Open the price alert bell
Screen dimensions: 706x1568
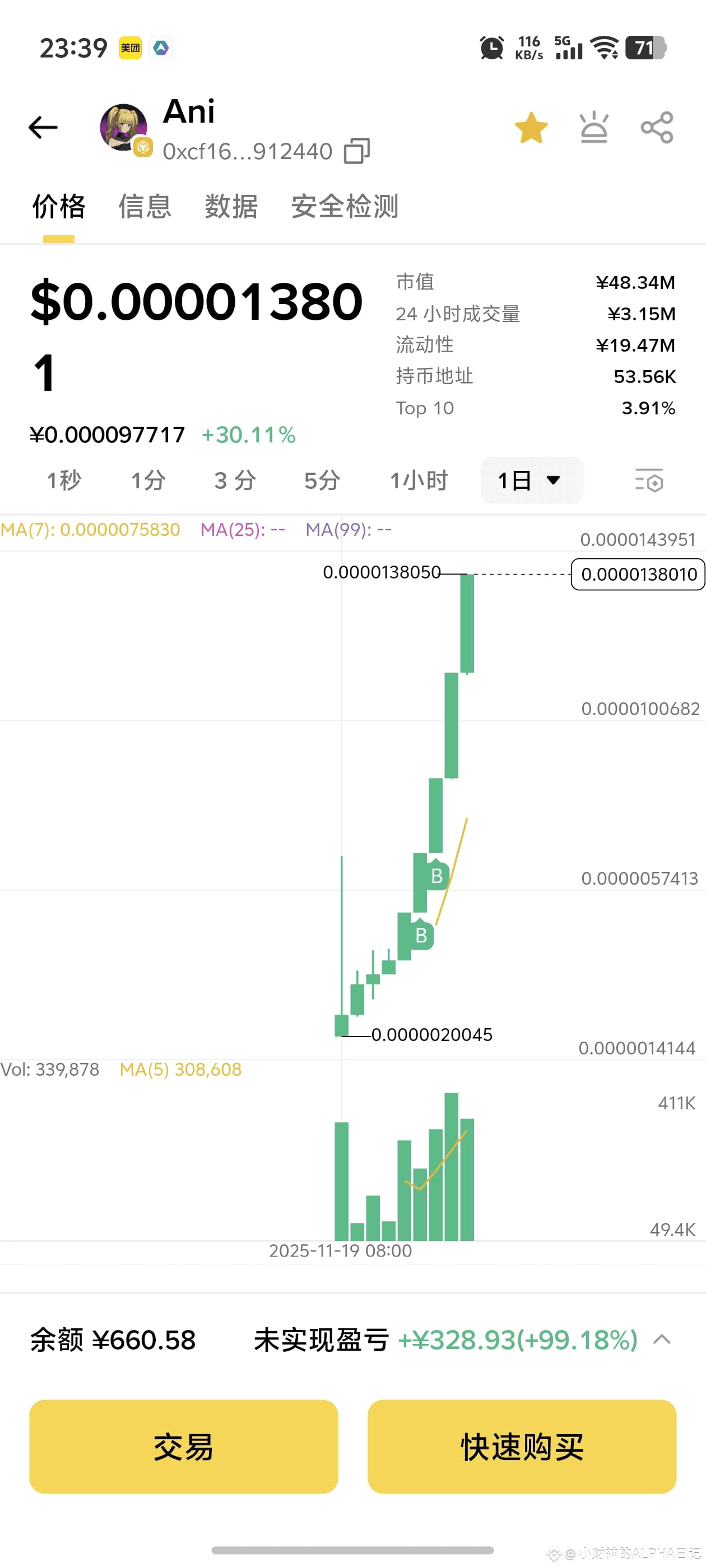(594, 128)
